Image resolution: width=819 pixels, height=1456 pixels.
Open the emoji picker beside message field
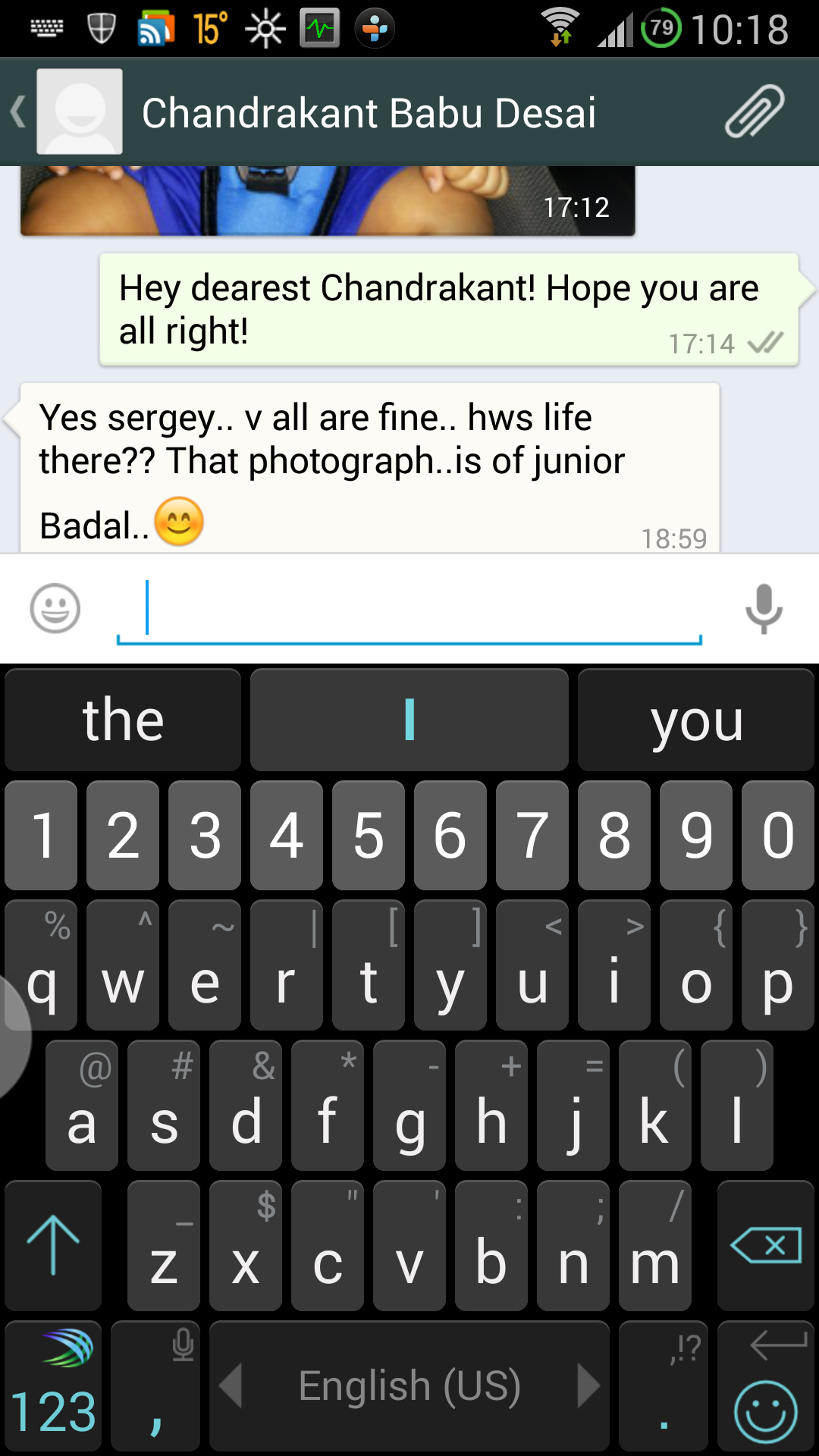[x=55, y=608]
